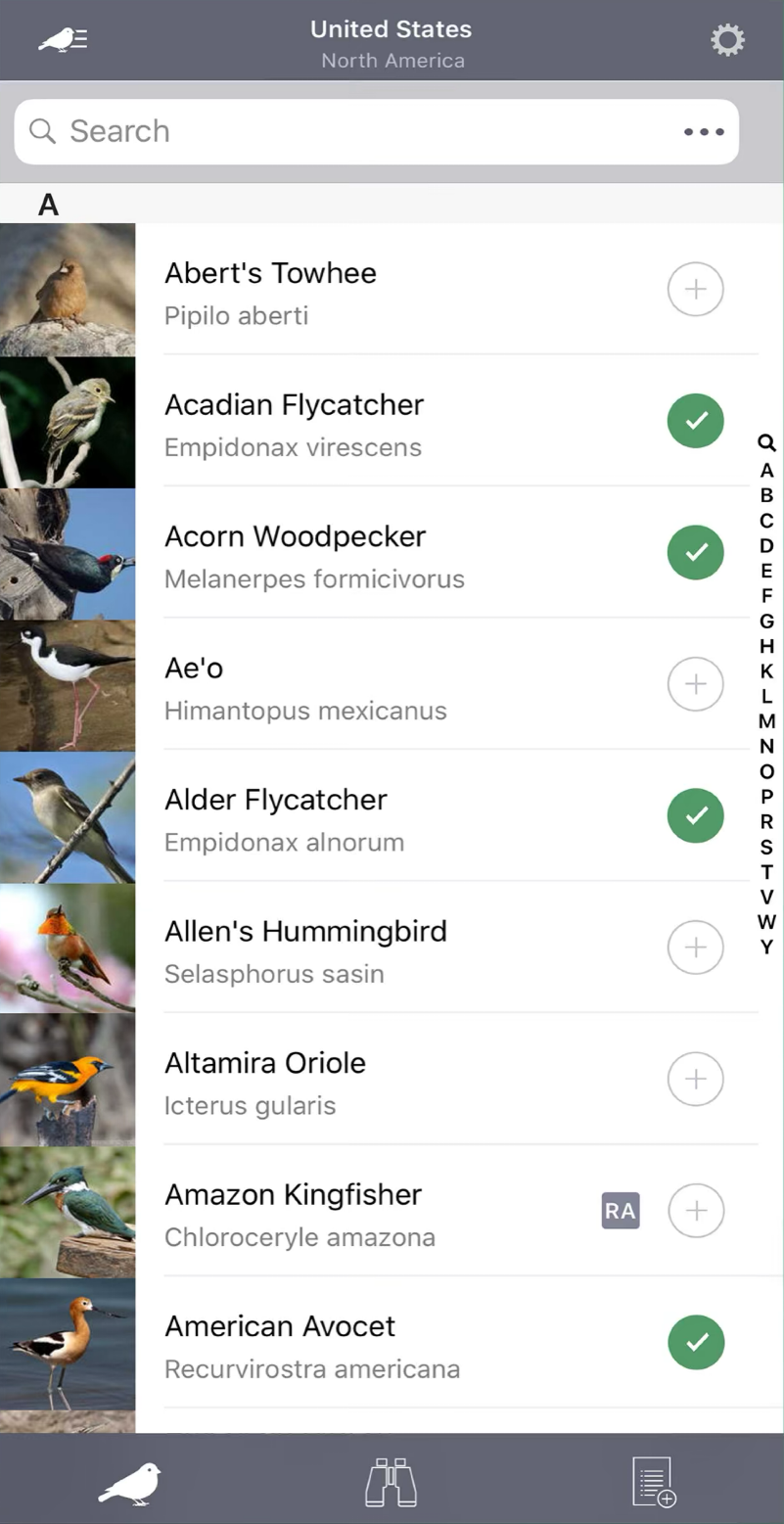The image size is (784, 1524).
Task: Jump to letter W in index
Action: pyautogui.click(x=766, y=922)
